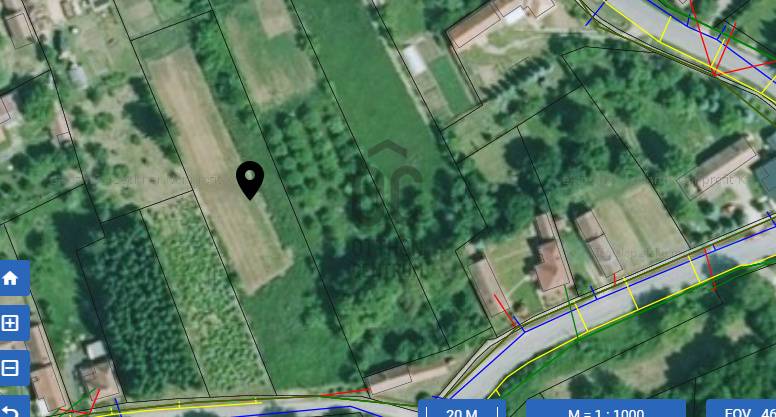Zoom in with the plus button
Screen dimensions: 776x417
tap(11, 323)
